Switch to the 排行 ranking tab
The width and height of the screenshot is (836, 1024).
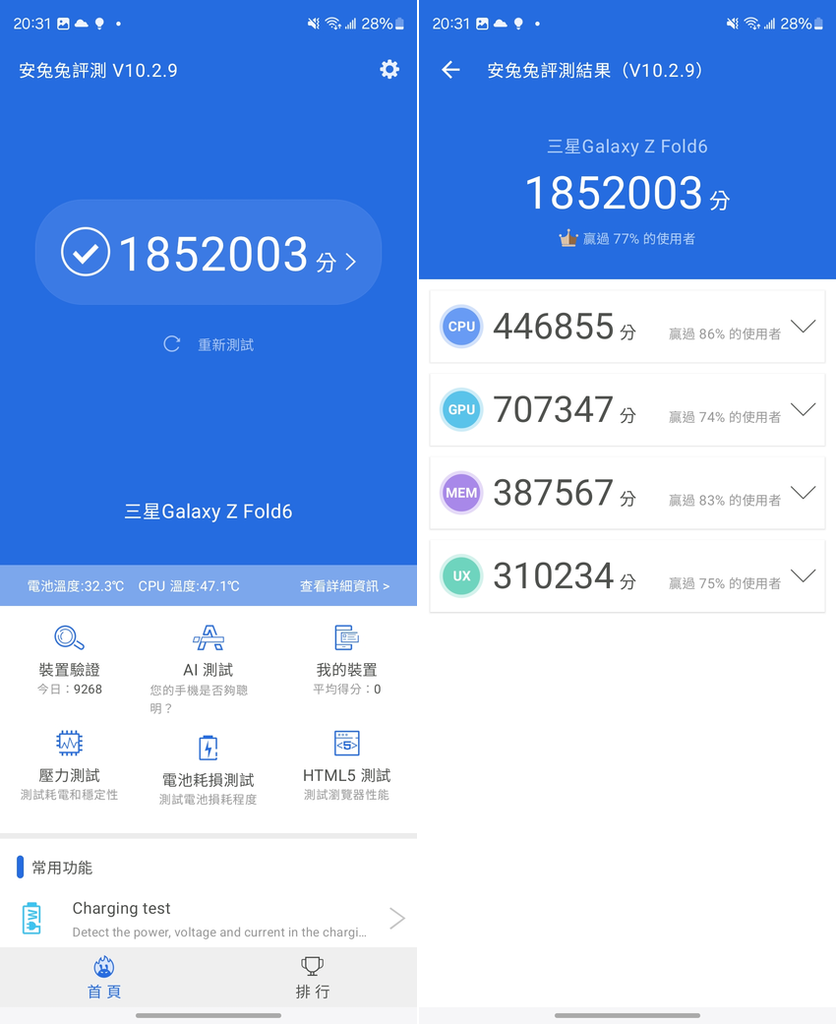tap(312, 978)
